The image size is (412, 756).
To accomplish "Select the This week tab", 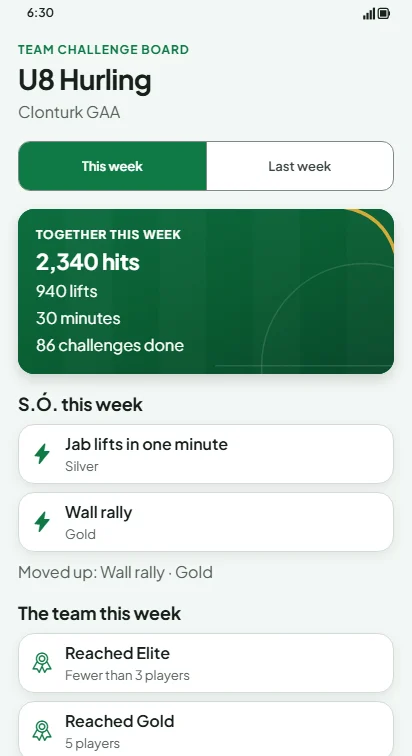I will [112, 166].
